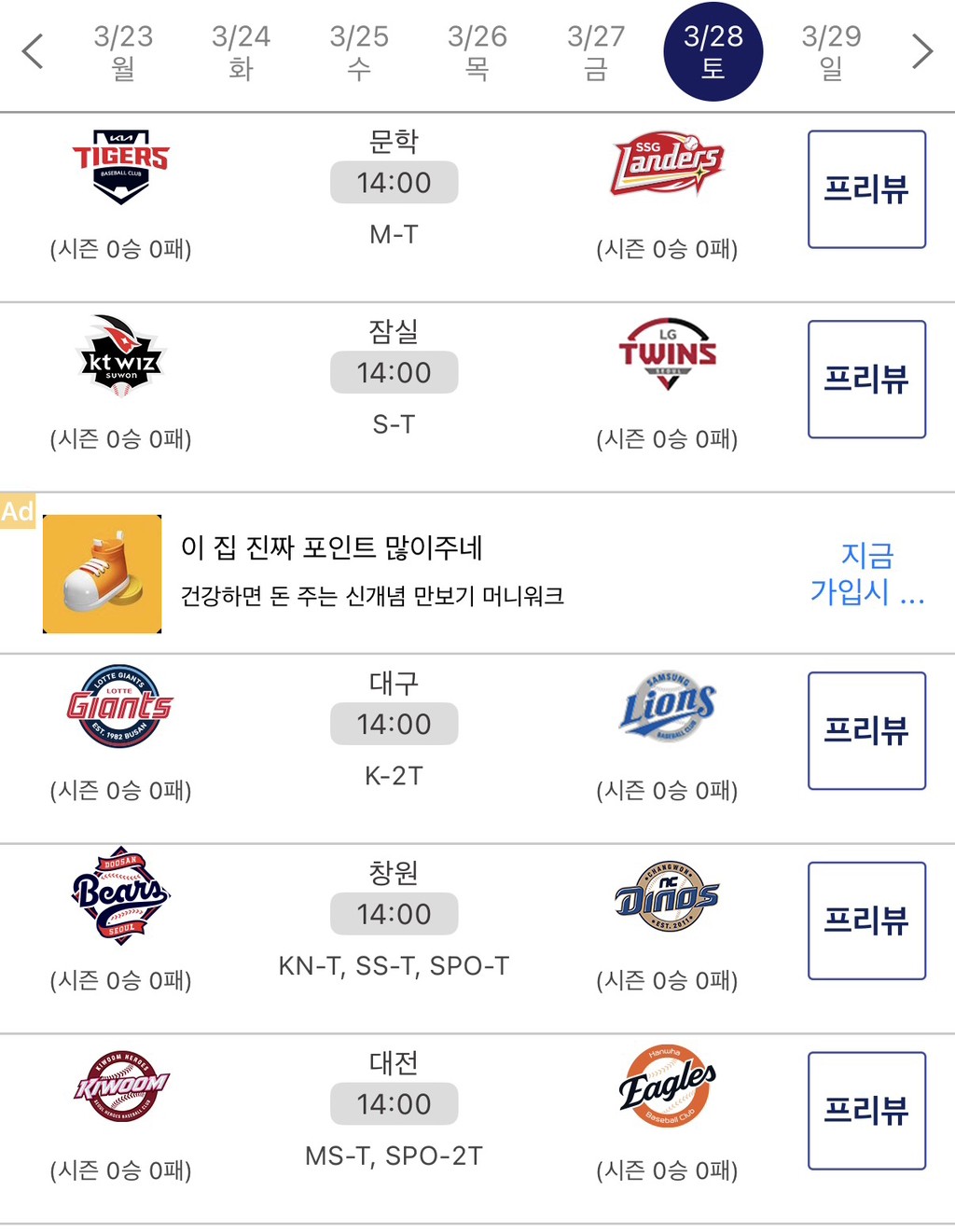
Task: Select the 3/23 Monday date
Action: click(x=123, y=51)
